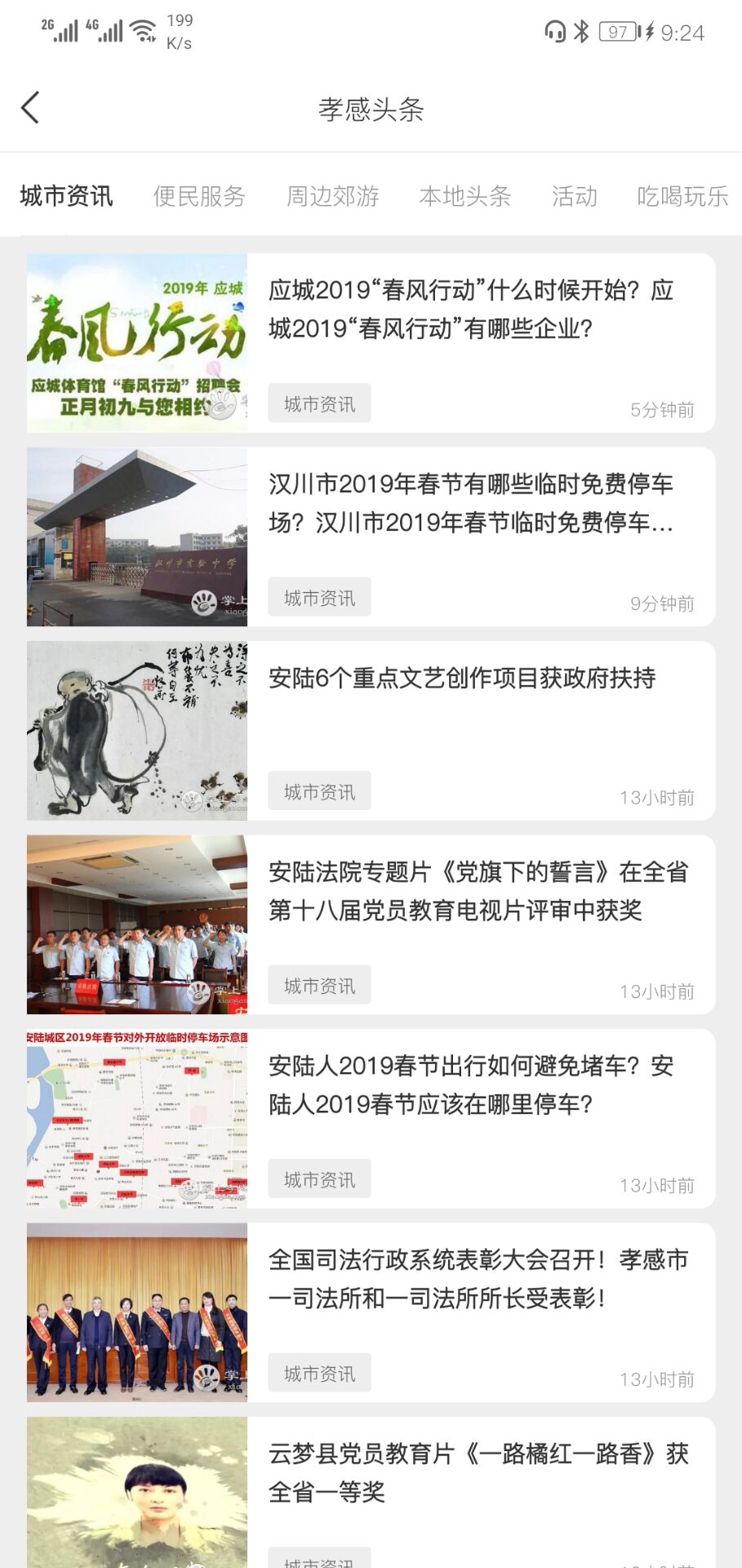Click the 城市资讯 tag on first article
Image resolution: width=742 pixels, height=1568 pixels.
(318, 402)
